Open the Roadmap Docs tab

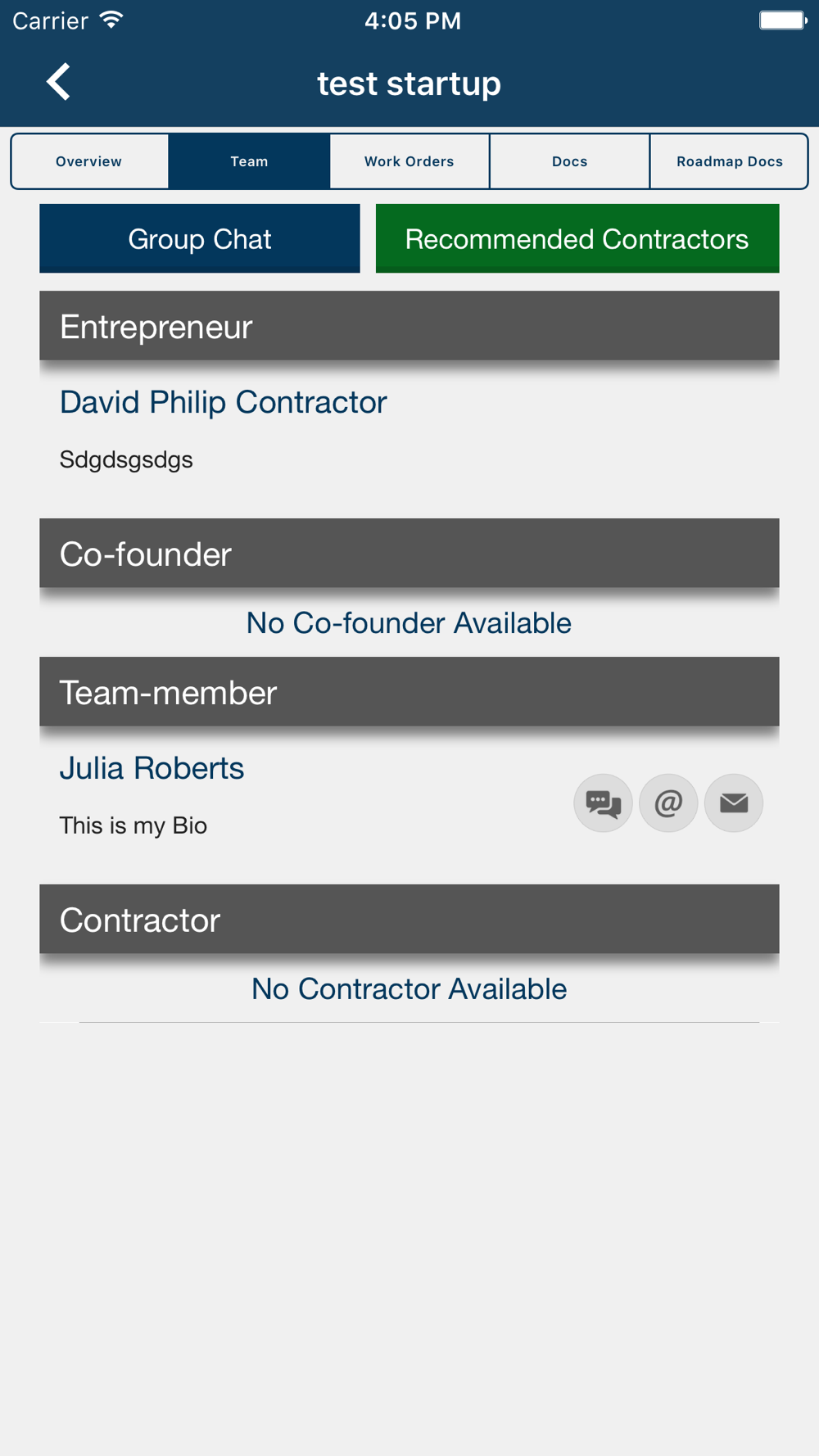729,161
